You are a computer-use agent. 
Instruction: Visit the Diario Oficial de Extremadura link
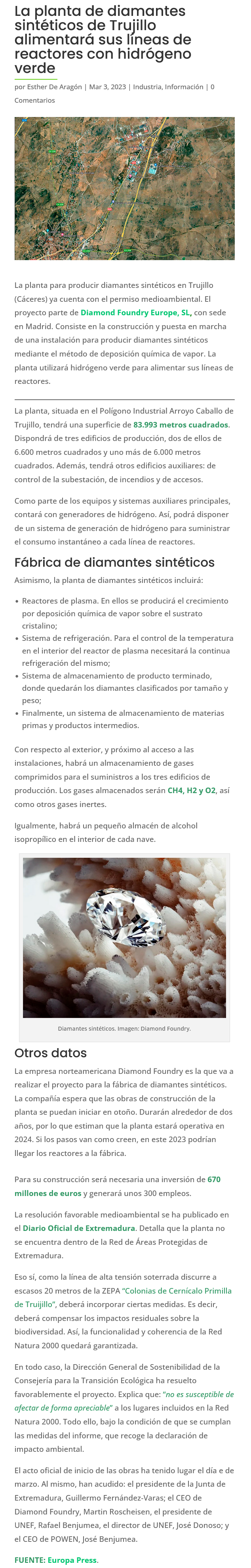[x=78, y=1228]
